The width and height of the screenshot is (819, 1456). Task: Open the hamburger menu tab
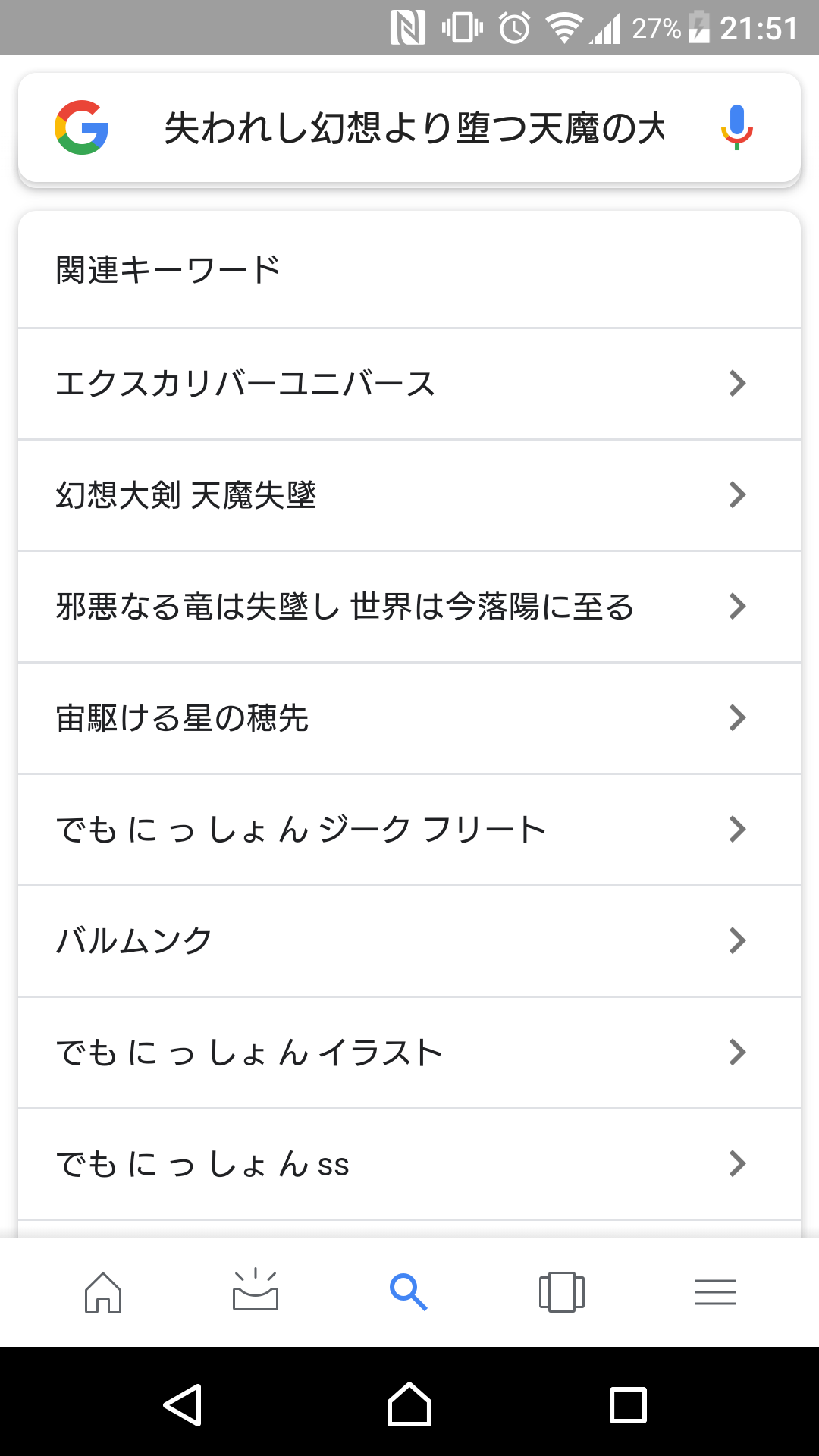[x=715, y=1291]
